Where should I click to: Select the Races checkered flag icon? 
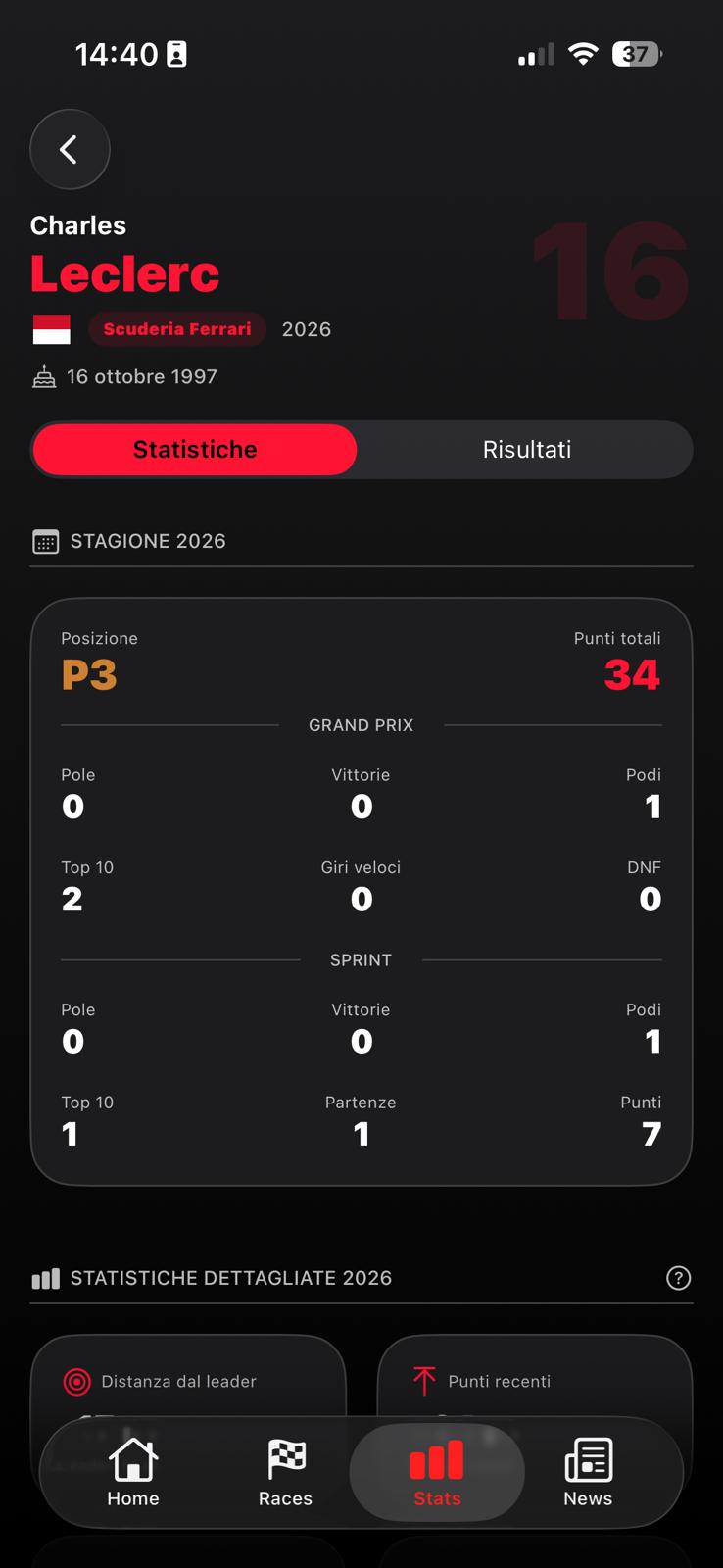pyautogui.click(x=285, y=1458)
